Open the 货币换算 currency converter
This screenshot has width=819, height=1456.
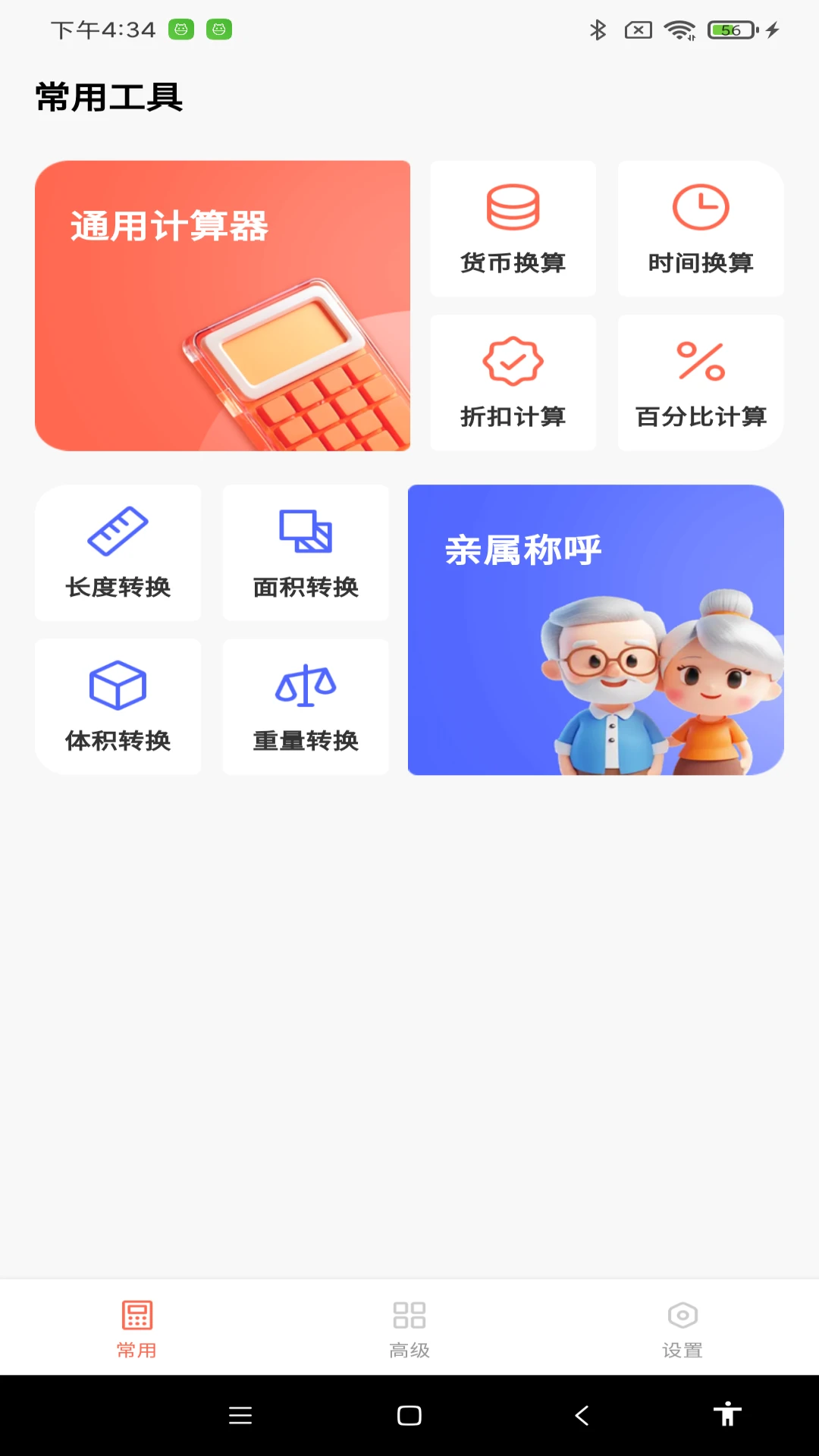[513, 227]
